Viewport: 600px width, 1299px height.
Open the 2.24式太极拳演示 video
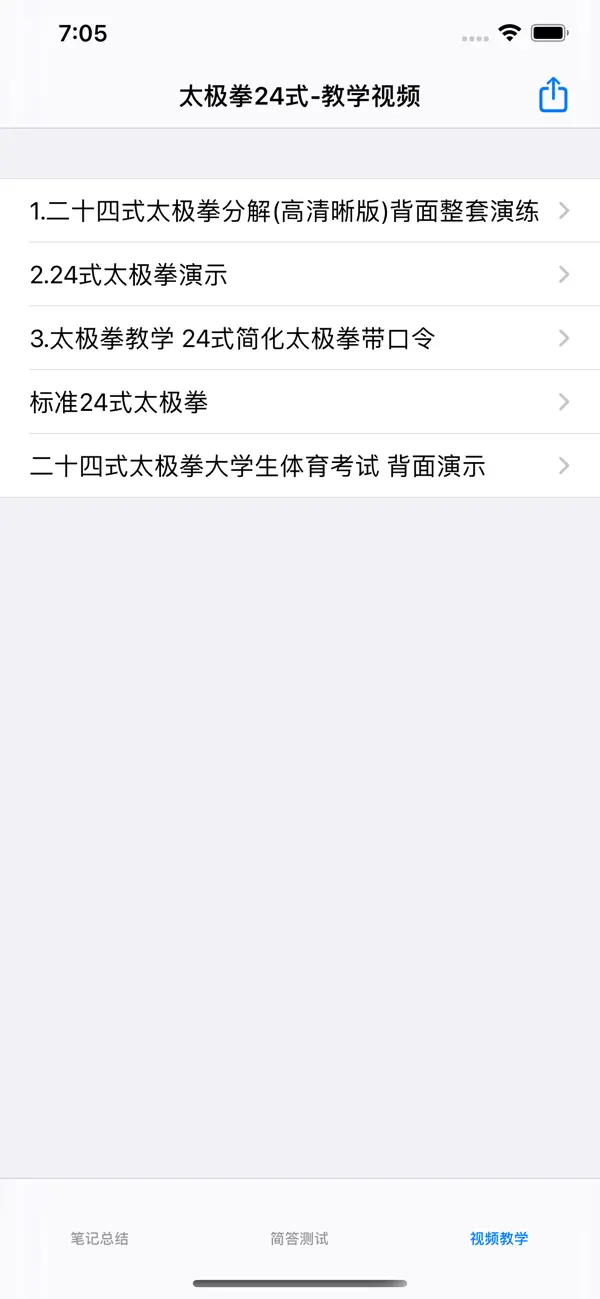[x=300, y=275]
